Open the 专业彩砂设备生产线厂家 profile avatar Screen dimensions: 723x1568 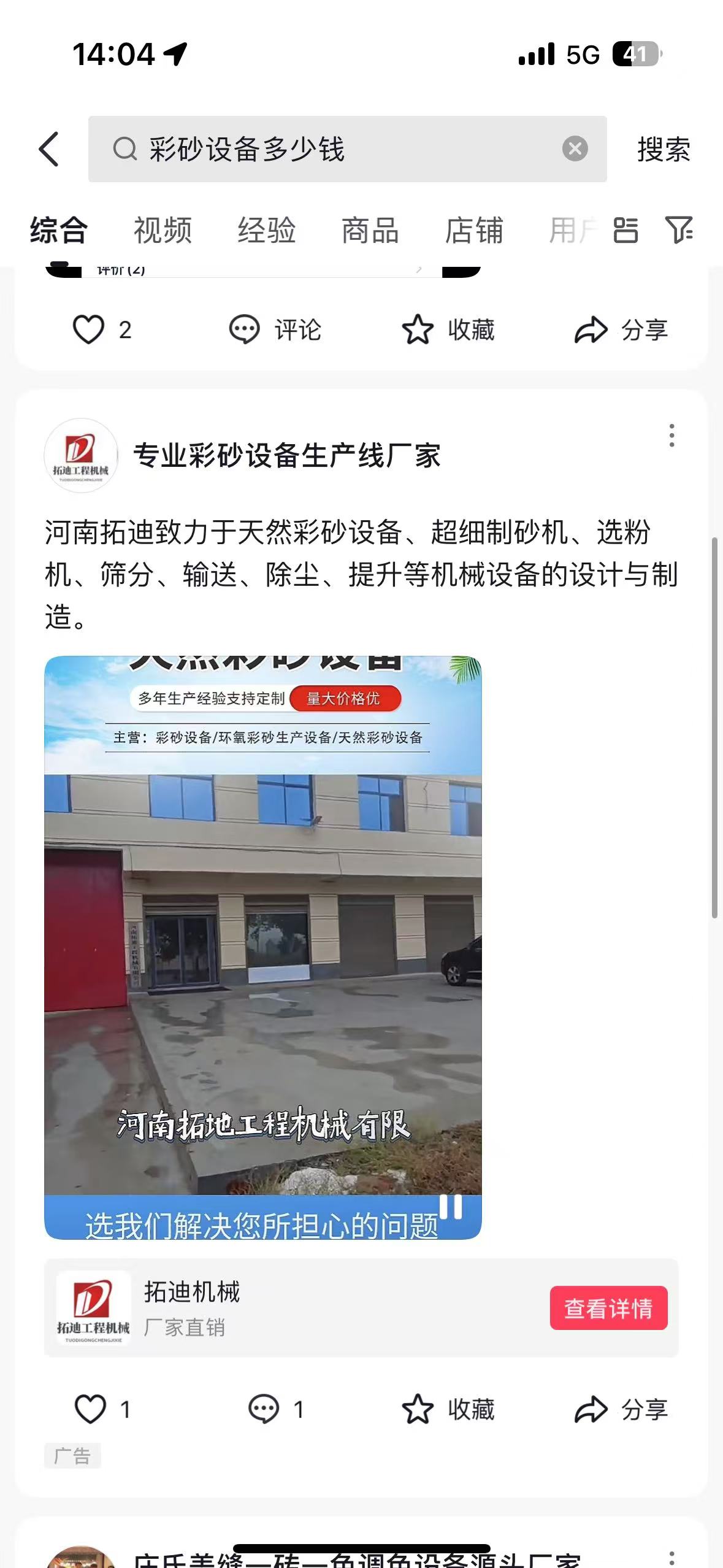point(81,455)
